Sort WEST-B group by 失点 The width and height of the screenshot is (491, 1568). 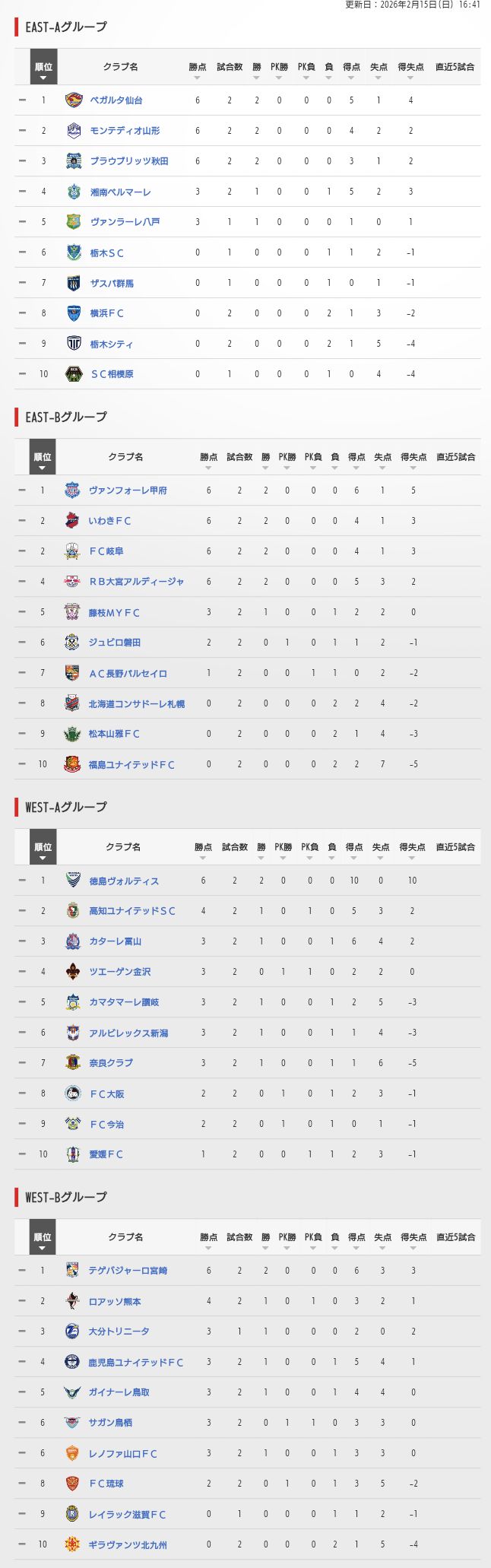[x=383, y=1241]
